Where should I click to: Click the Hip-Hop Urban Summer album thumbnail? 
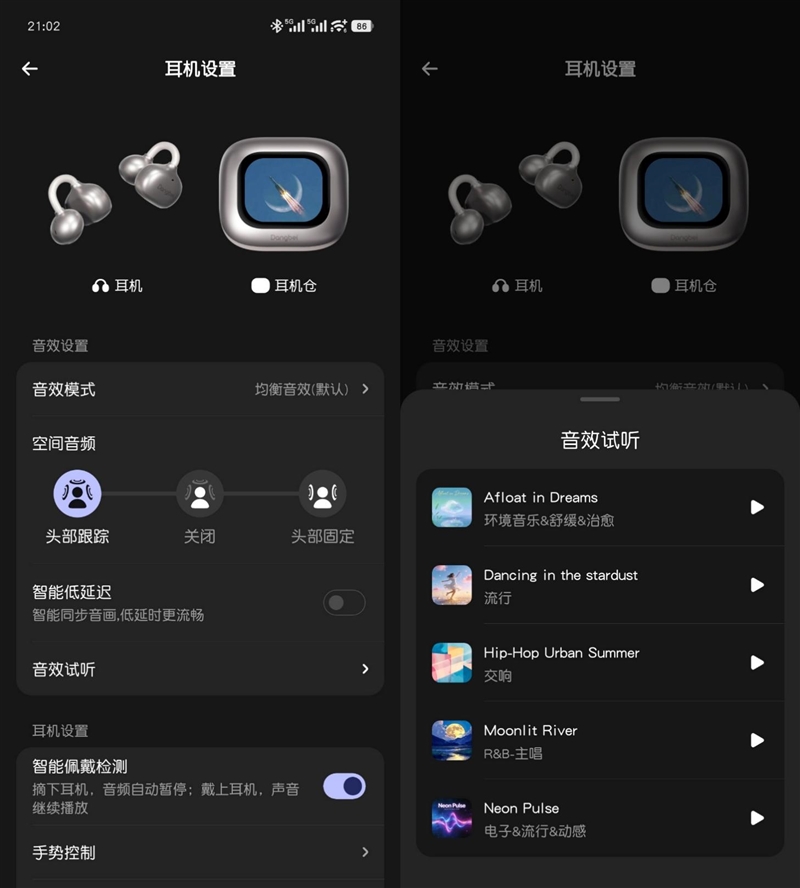[451, 663]
